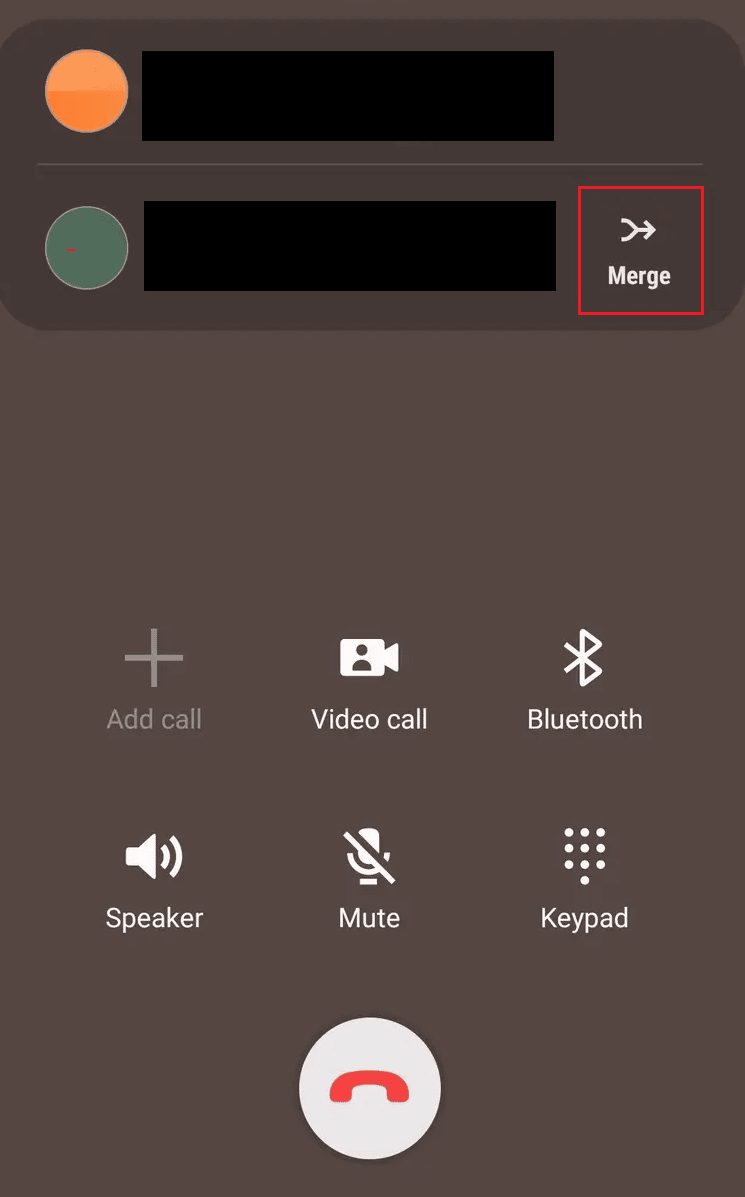End the current call
745x1197 pixels.
(369, 1088)
